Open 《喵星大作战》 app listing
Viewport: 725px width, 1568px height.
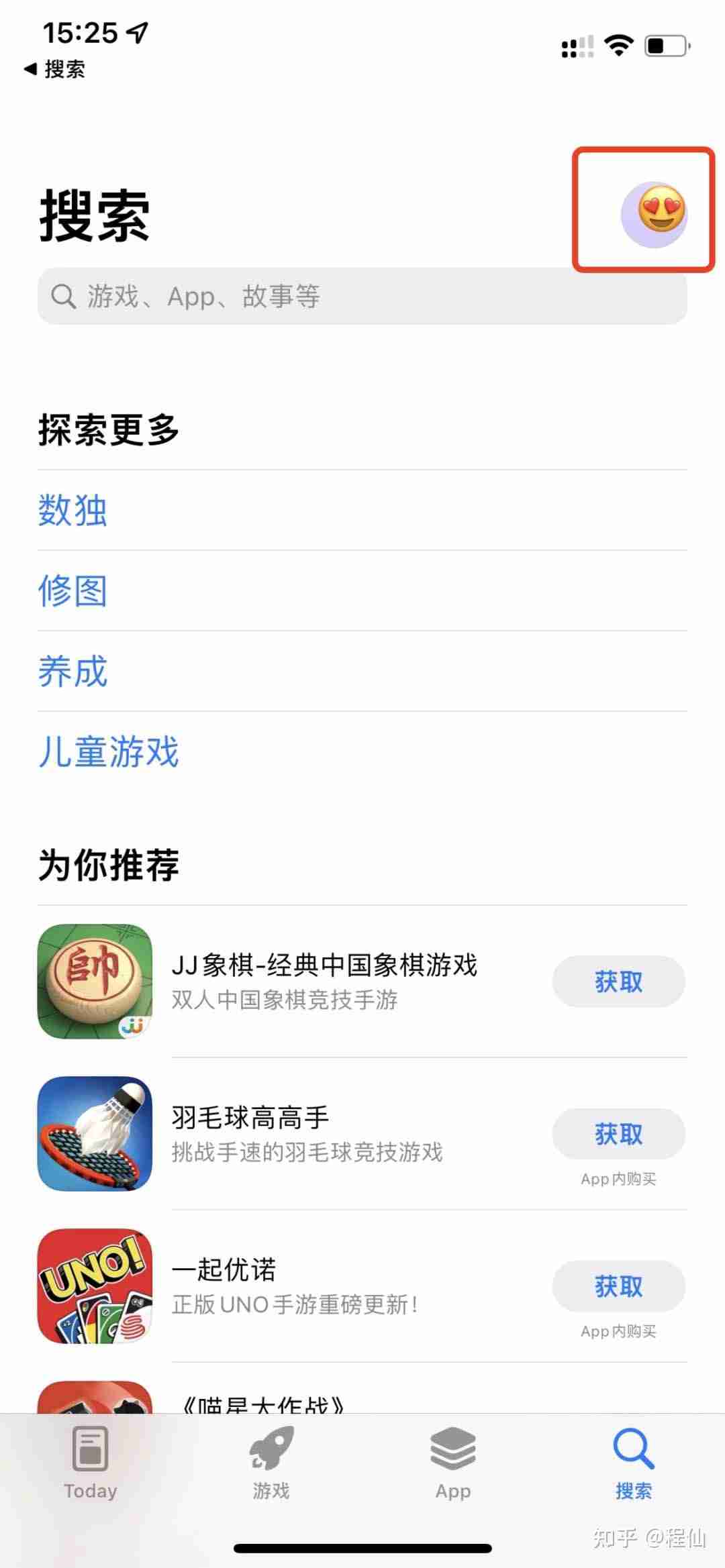click(x=265, y=1408)
